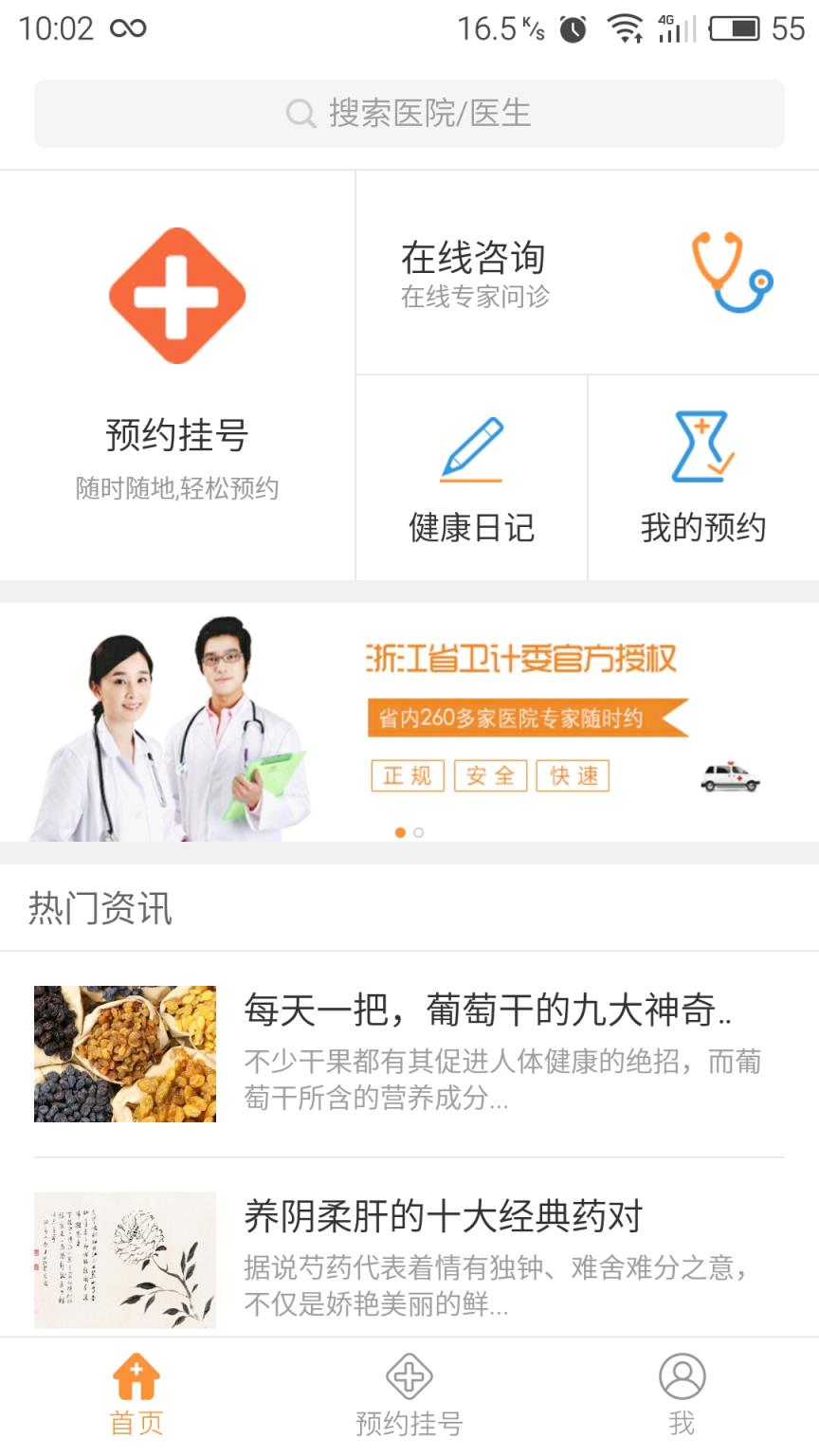Open the 热门资讯 section header
This screenshot has width=819, height=1456.
click(100, 908)
